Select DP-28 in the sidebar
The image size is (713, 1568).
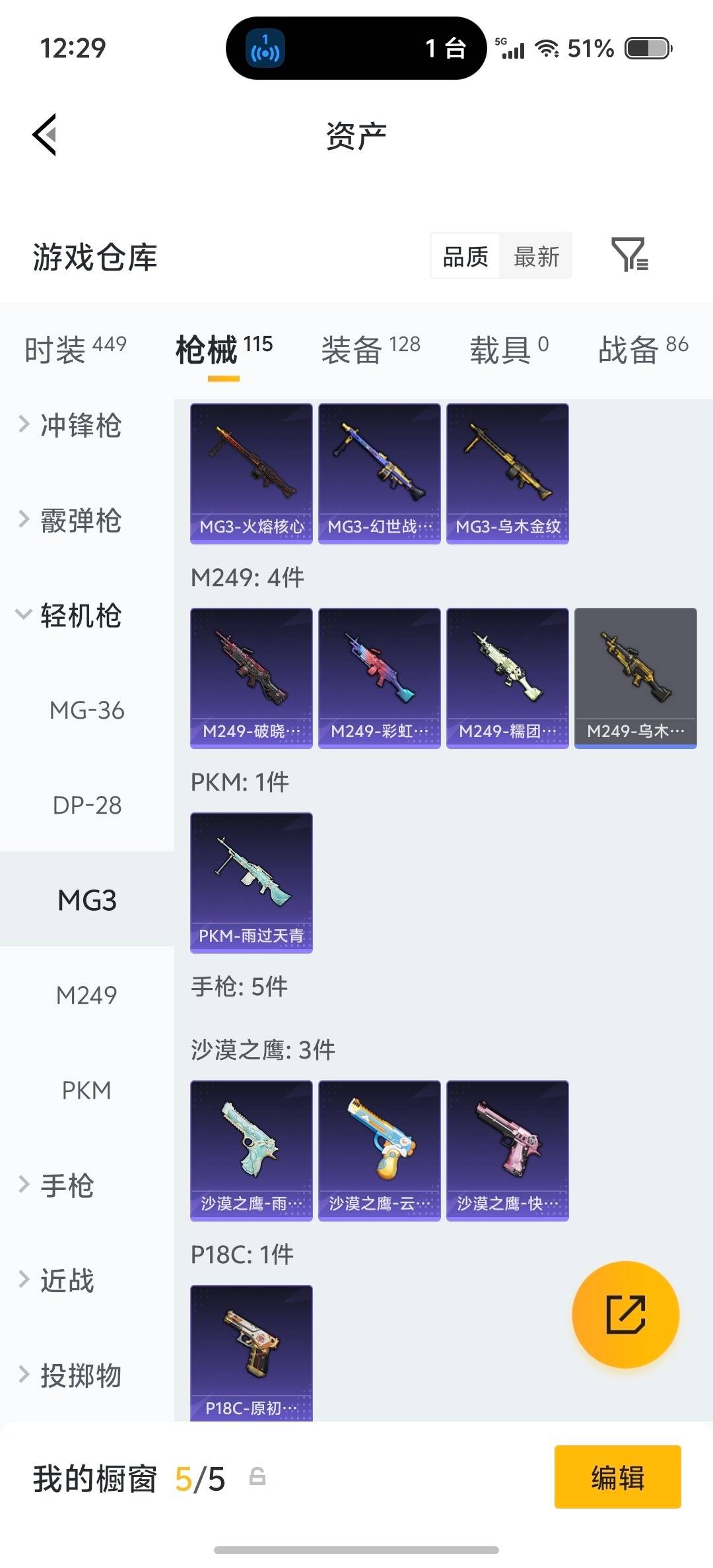tap(87, 805)
